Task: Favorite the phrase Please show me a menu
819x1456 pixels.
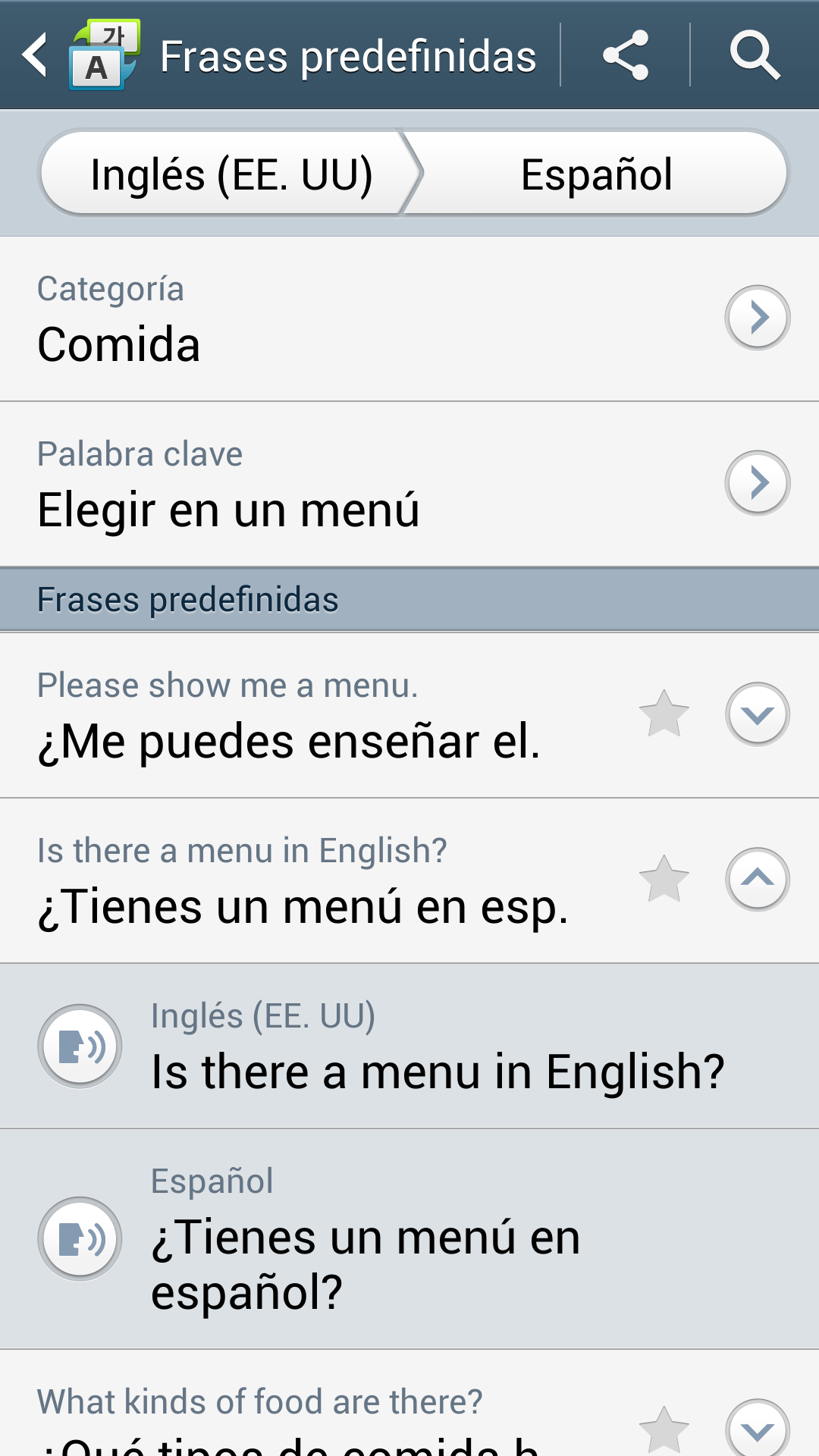Action: point(664,714)
